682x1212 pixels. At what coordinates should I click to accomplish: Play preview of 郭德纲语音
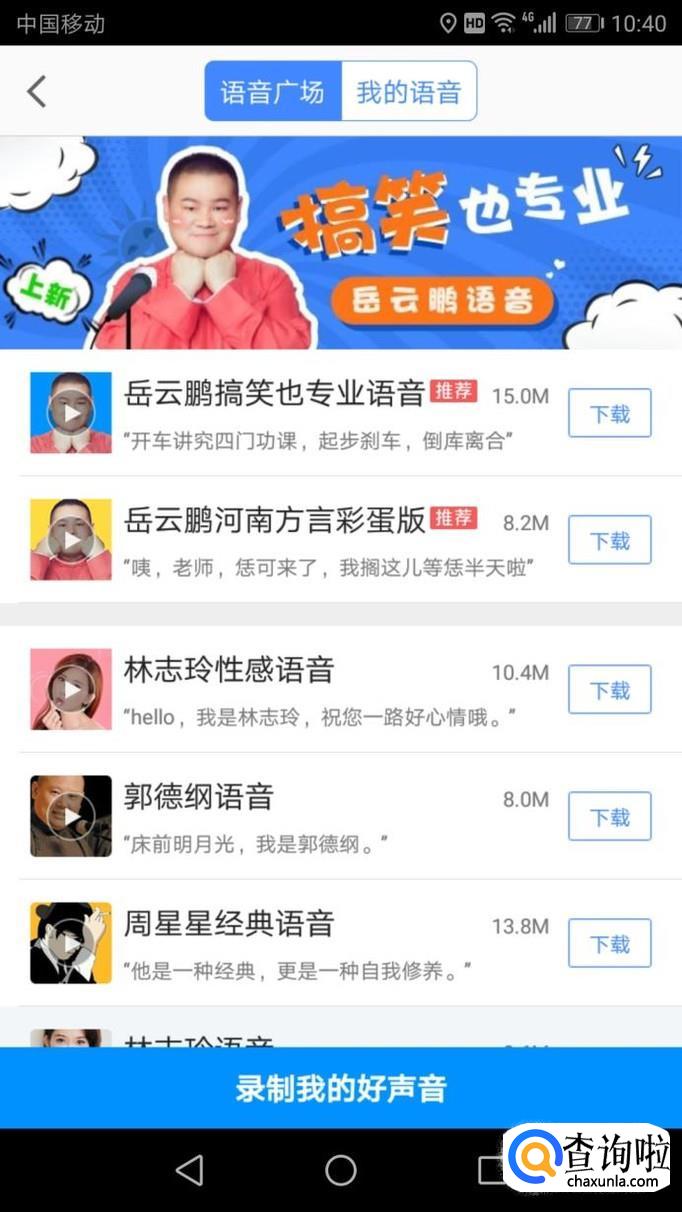[x=71, y=817]
